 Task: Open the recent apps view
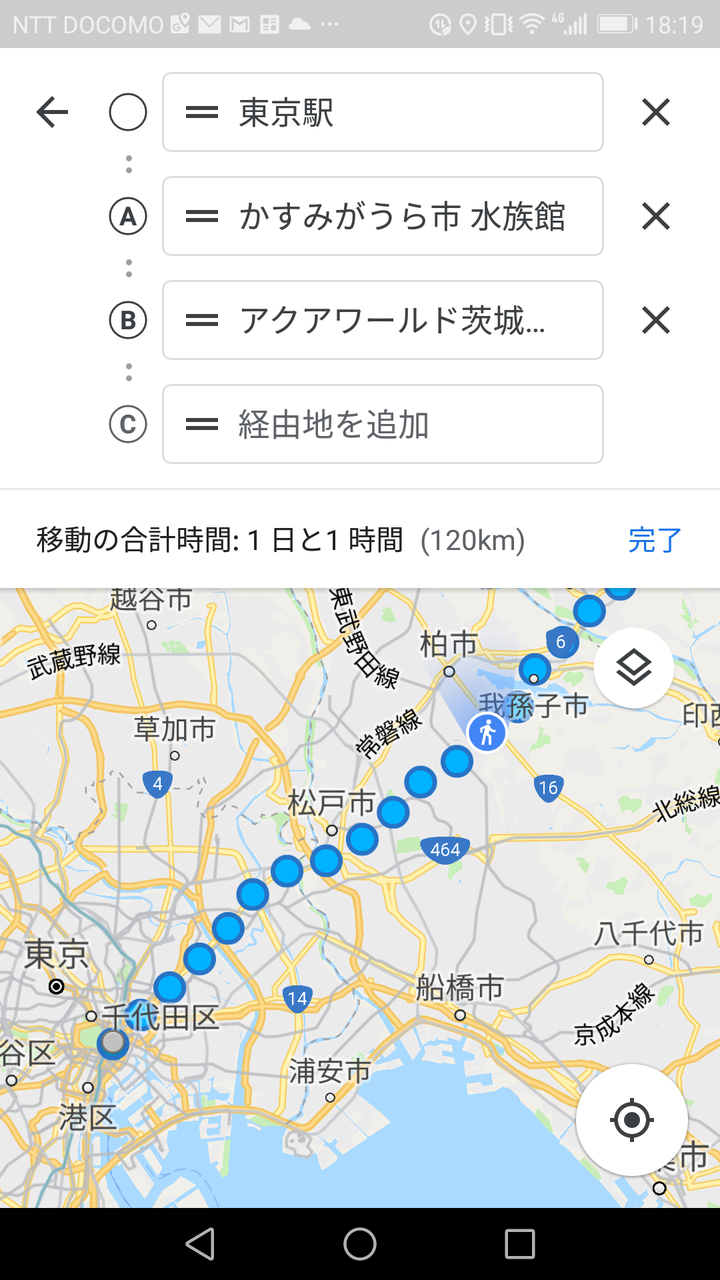coord(520,1244)
